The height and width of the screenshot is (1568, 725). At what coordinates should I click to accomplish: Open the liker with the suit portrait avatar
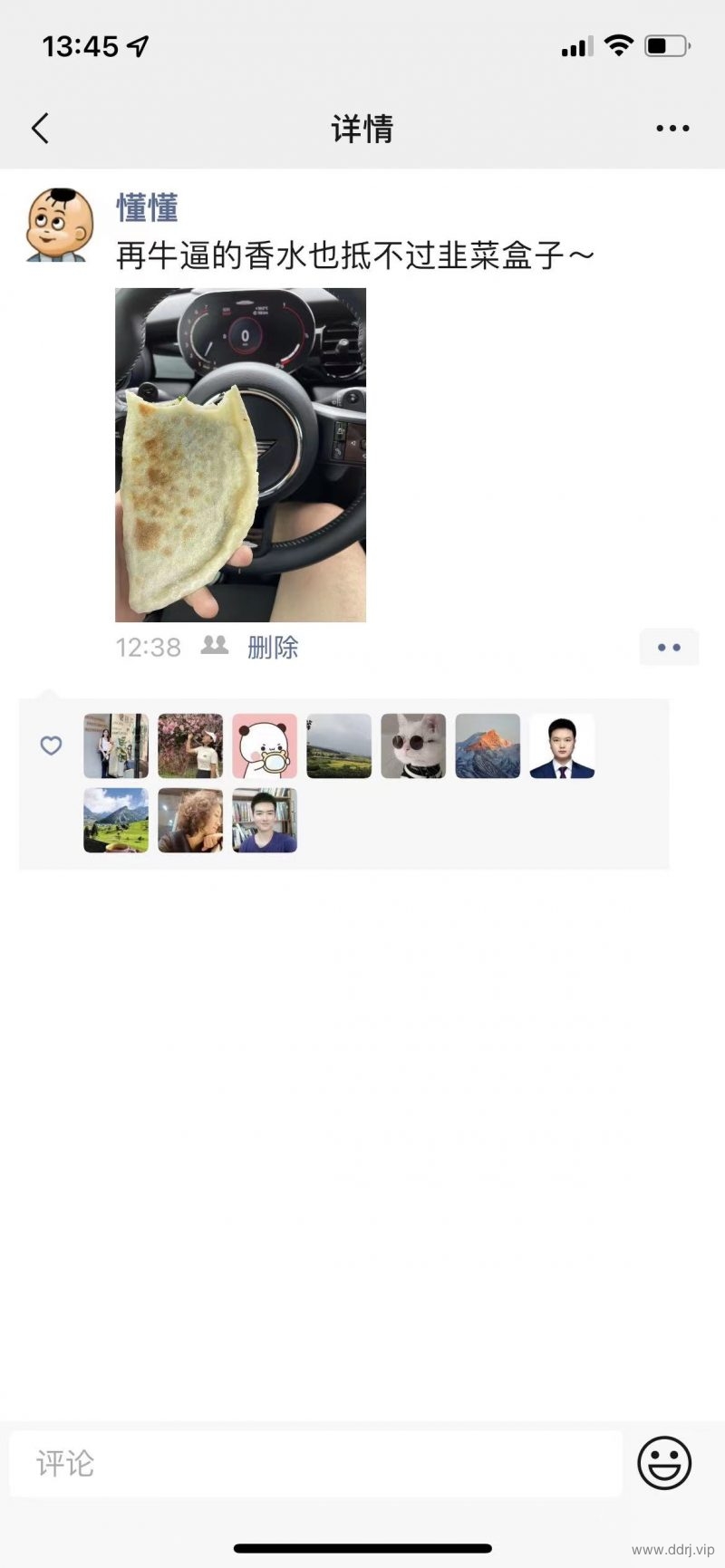[x=562, y=746]
